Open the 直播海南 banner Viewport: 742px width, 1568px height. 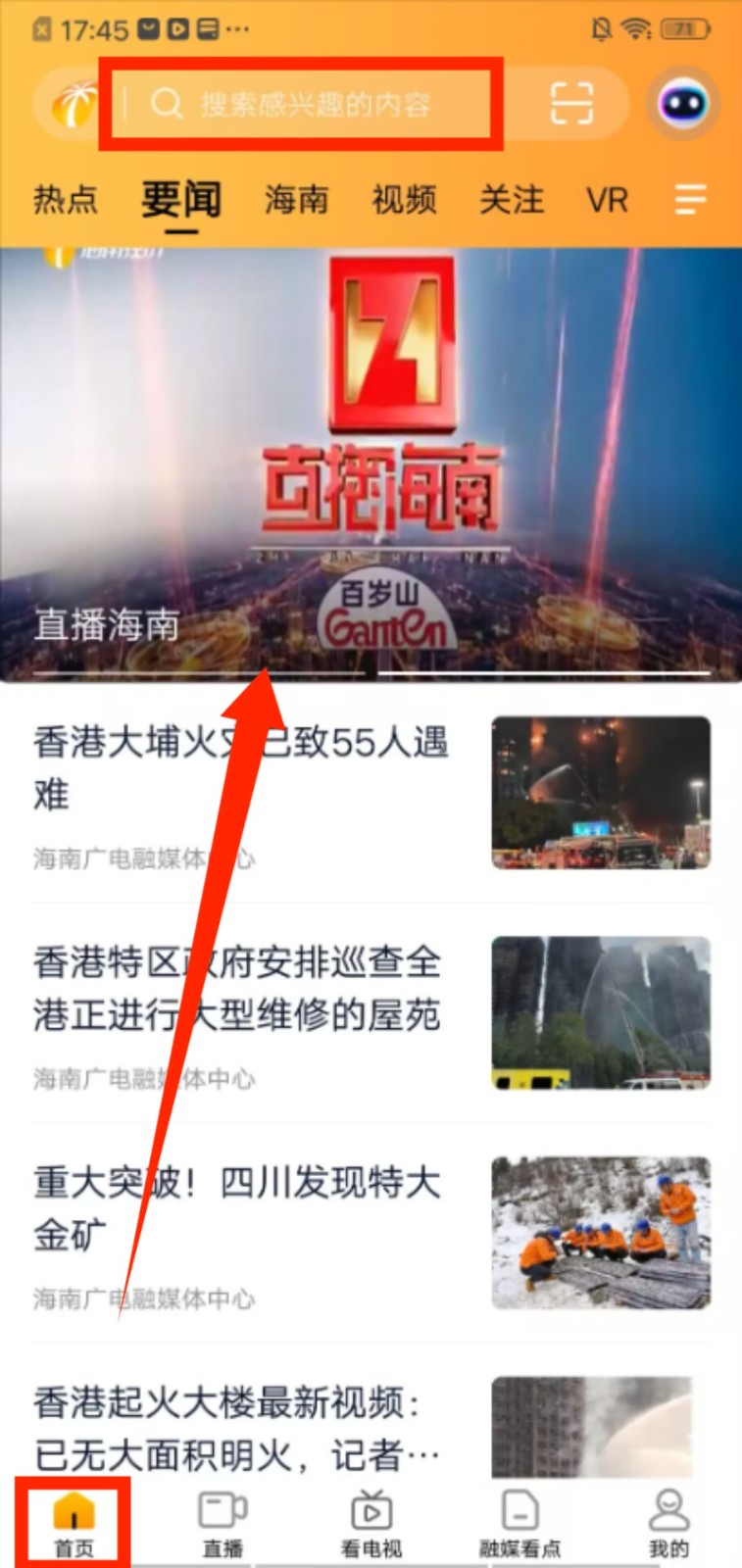click(x=371, y=461)
